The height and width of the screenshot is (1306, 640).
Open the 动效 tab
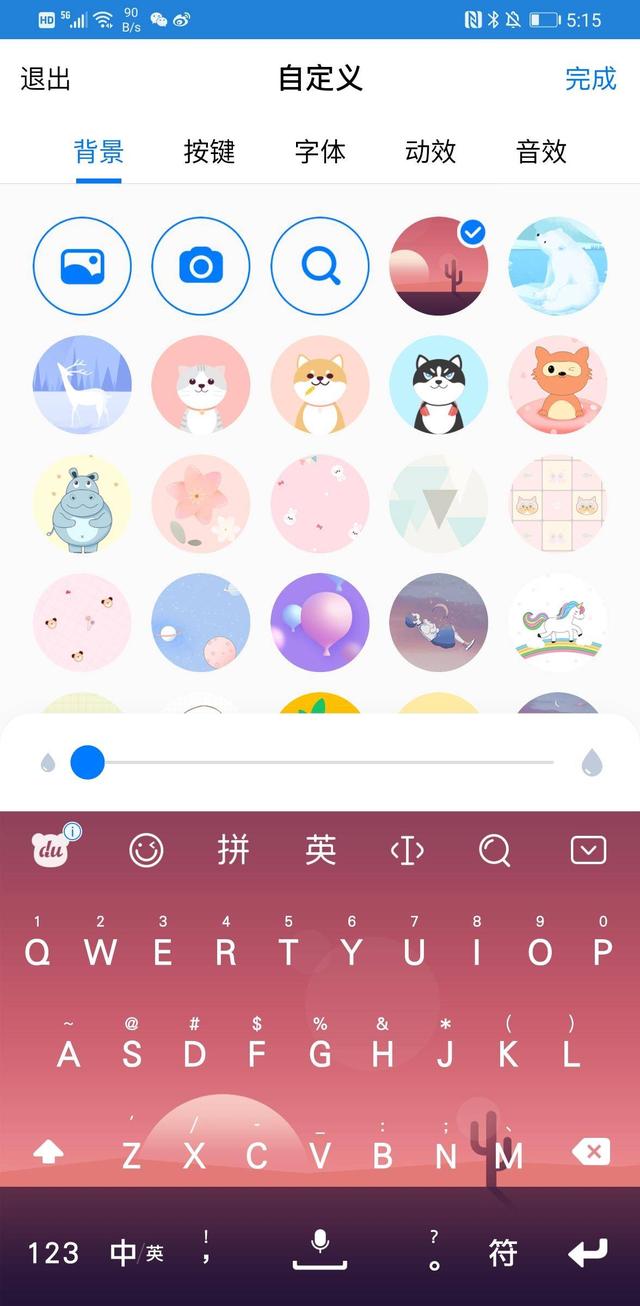tap(430, 151)
